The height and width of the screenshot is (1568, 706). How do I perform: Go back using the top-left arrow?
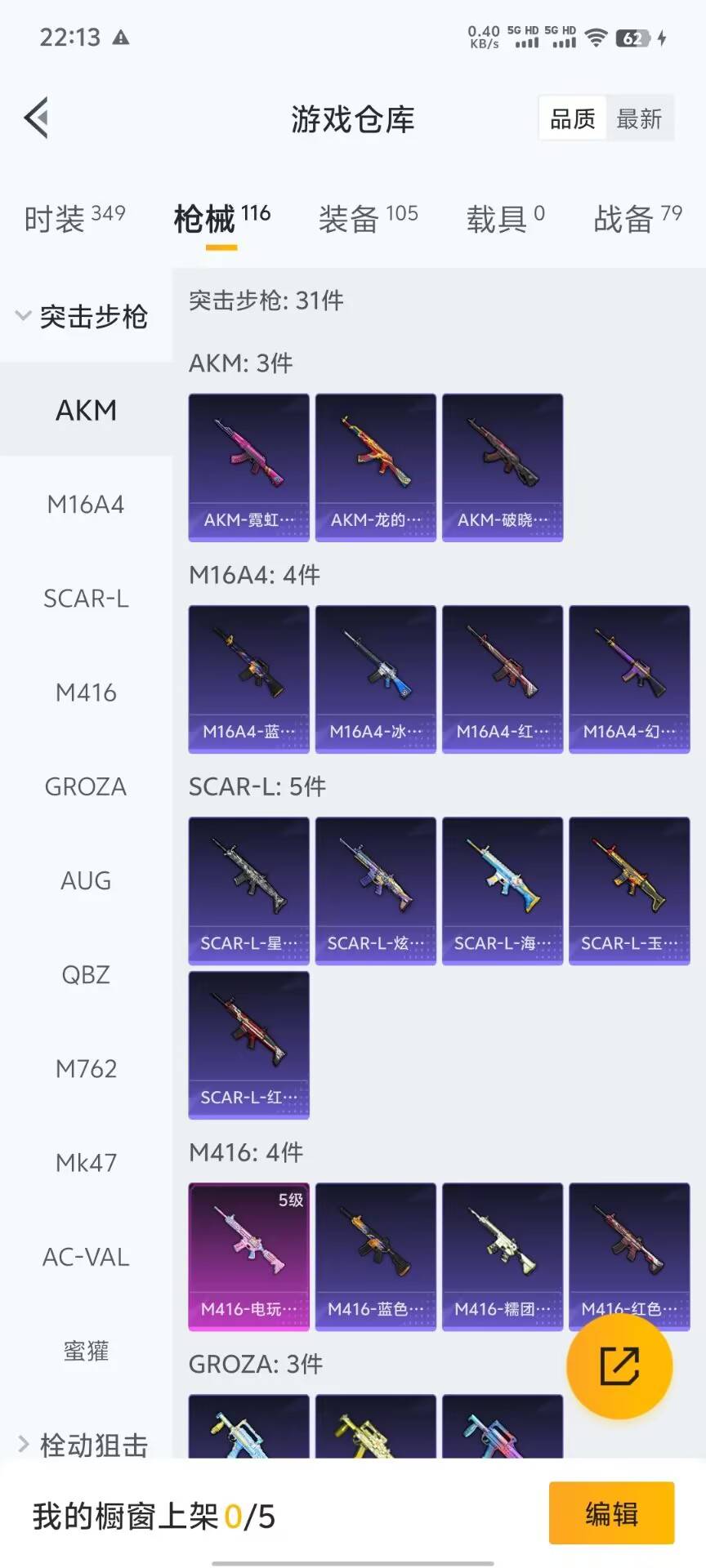click(x=37, y=118)
